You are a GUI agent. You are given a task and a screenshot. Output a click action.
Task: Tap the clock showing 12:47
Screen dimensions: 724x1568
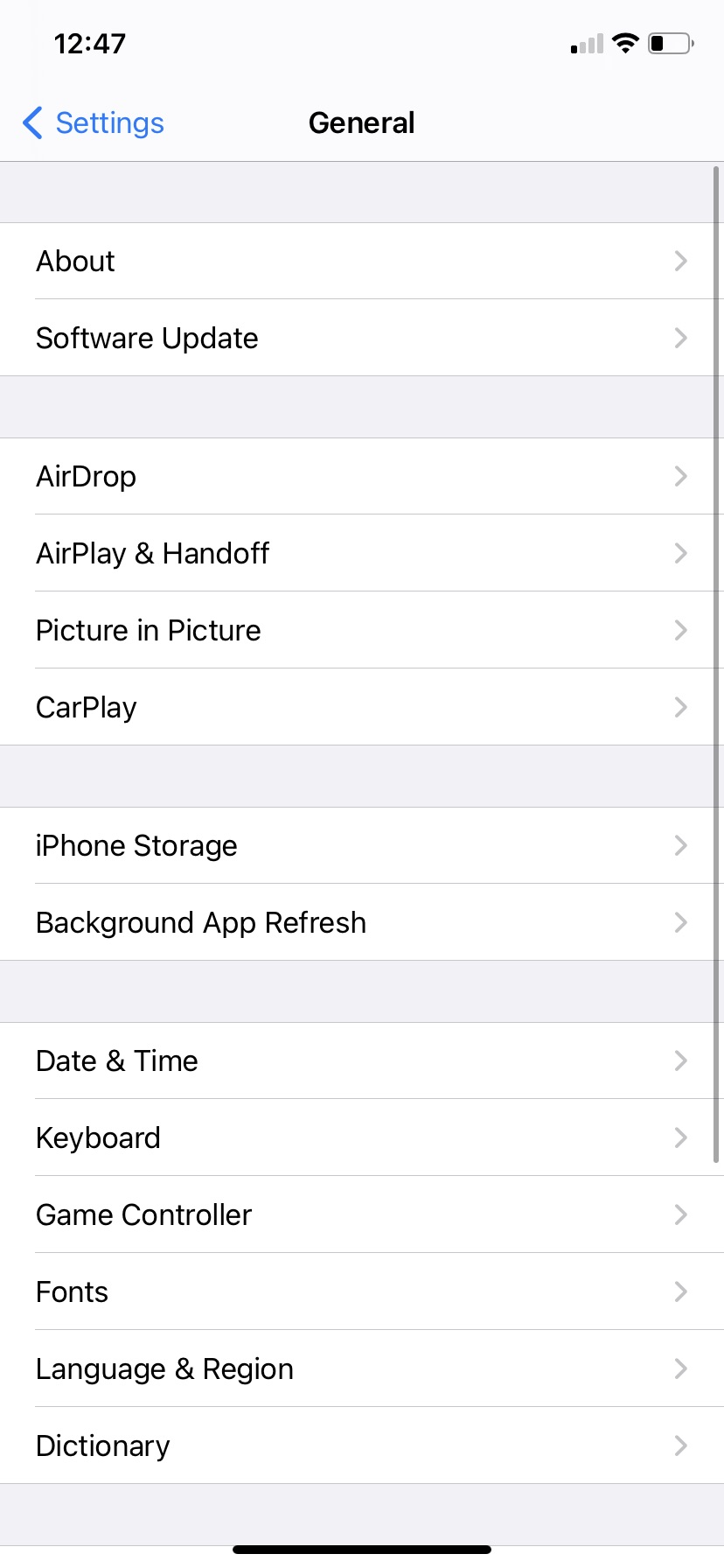coord(88,43)
